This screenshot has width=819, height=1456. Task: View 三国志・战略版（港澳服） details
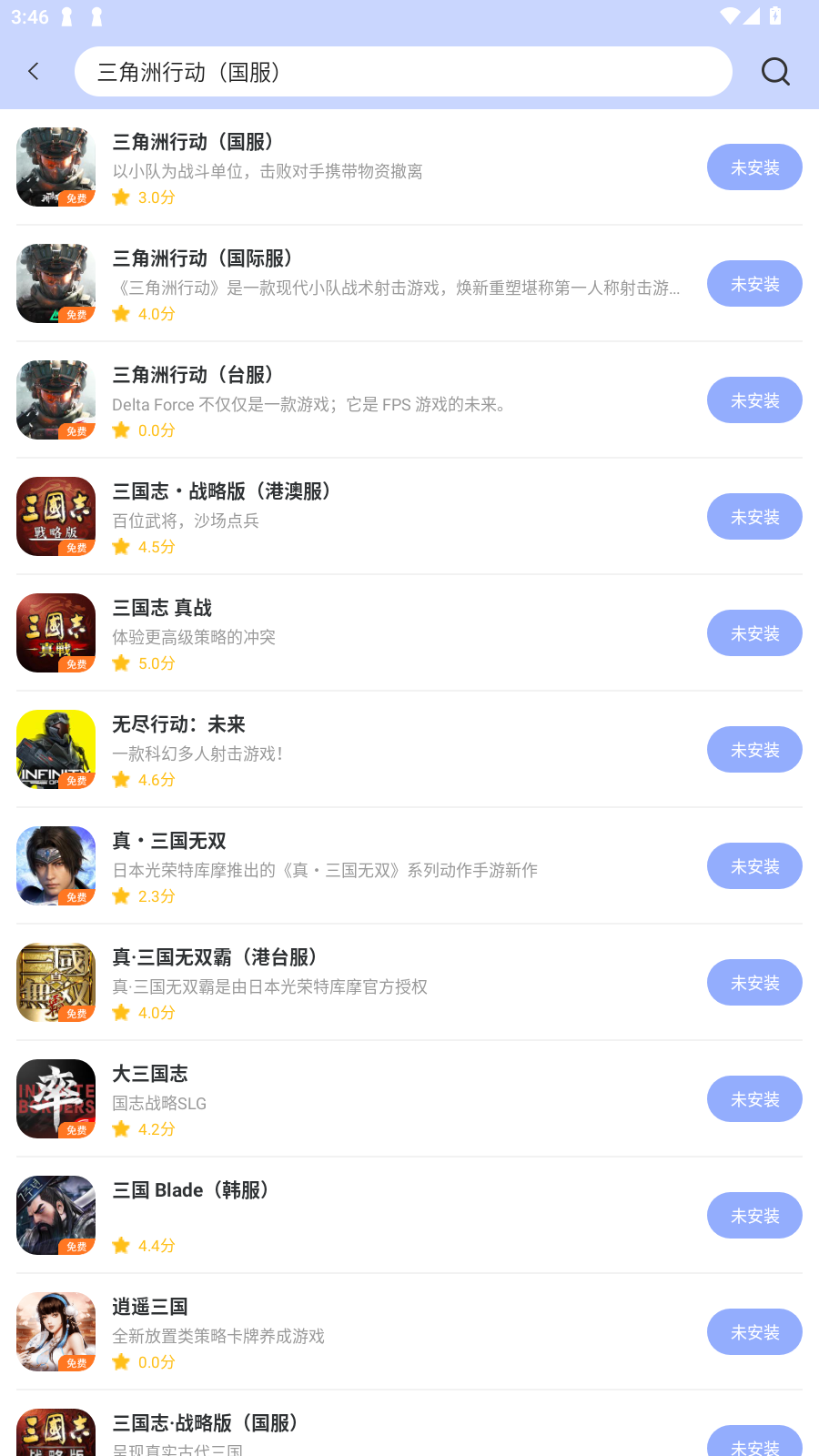tap(364, 517)
